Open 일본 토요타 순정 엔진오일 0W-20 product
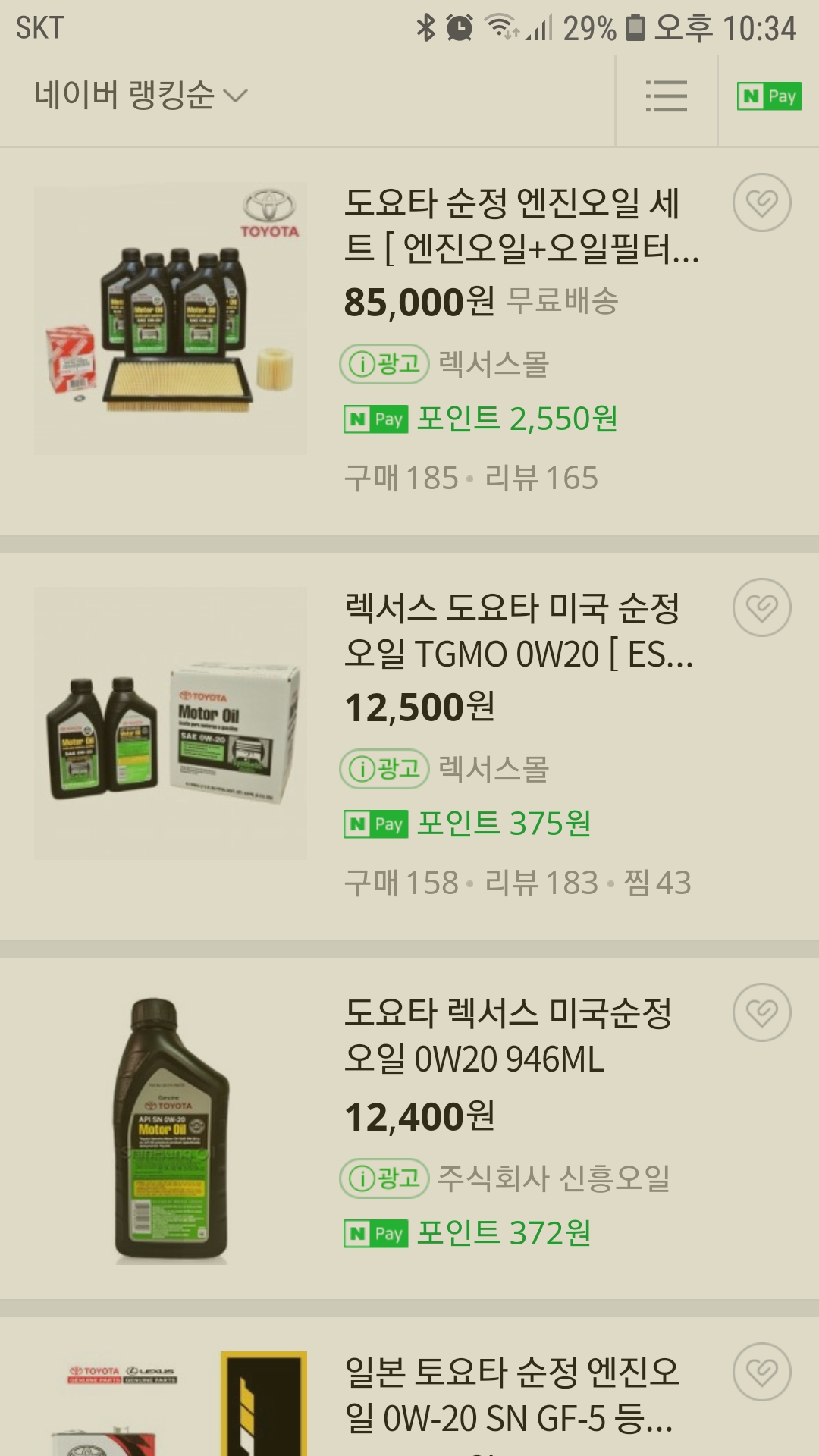Image resolution: width=819 pixels, height=1456 pixels. click(x=512, y=1395)
